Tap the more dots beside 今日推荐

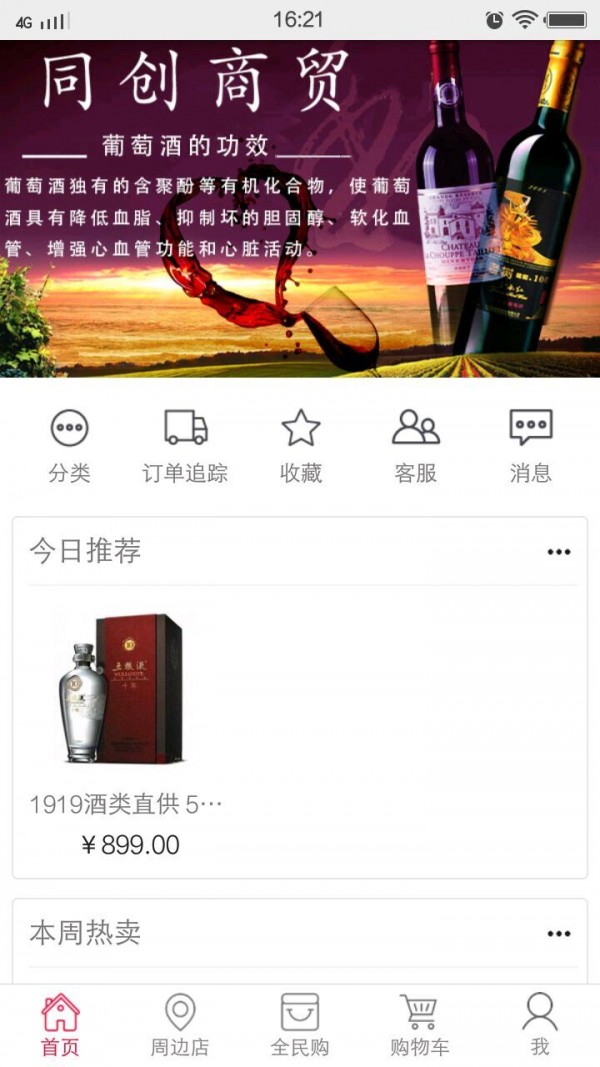558,552
